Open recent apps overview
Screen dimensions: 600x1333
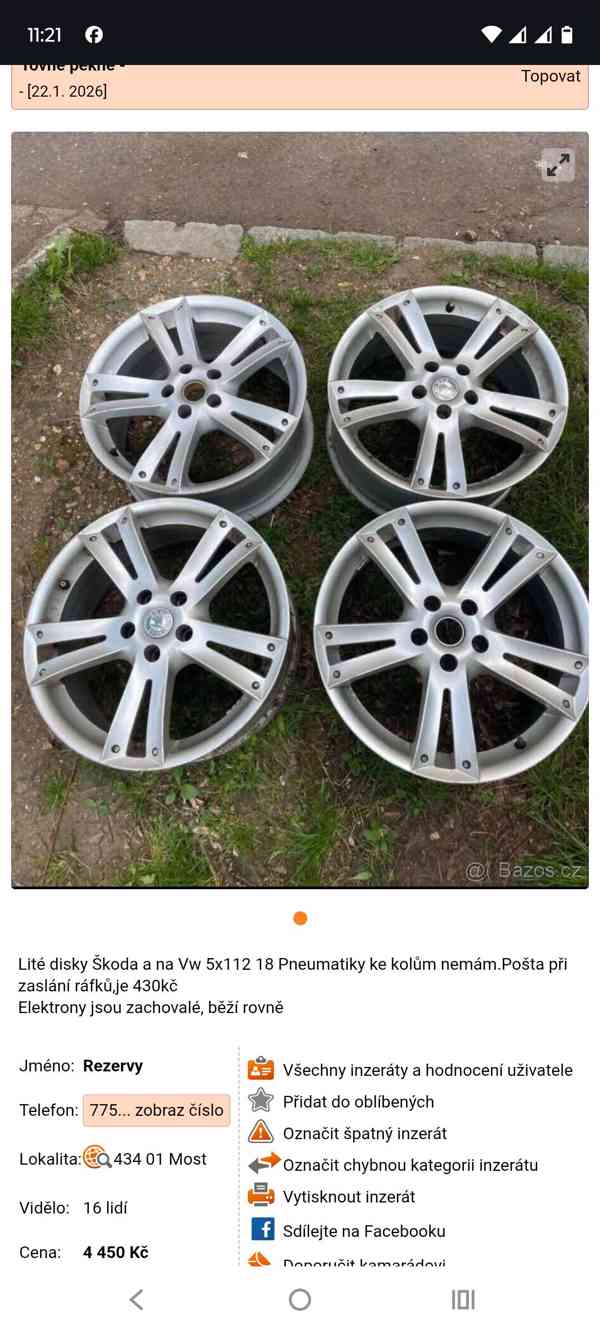462,1300
